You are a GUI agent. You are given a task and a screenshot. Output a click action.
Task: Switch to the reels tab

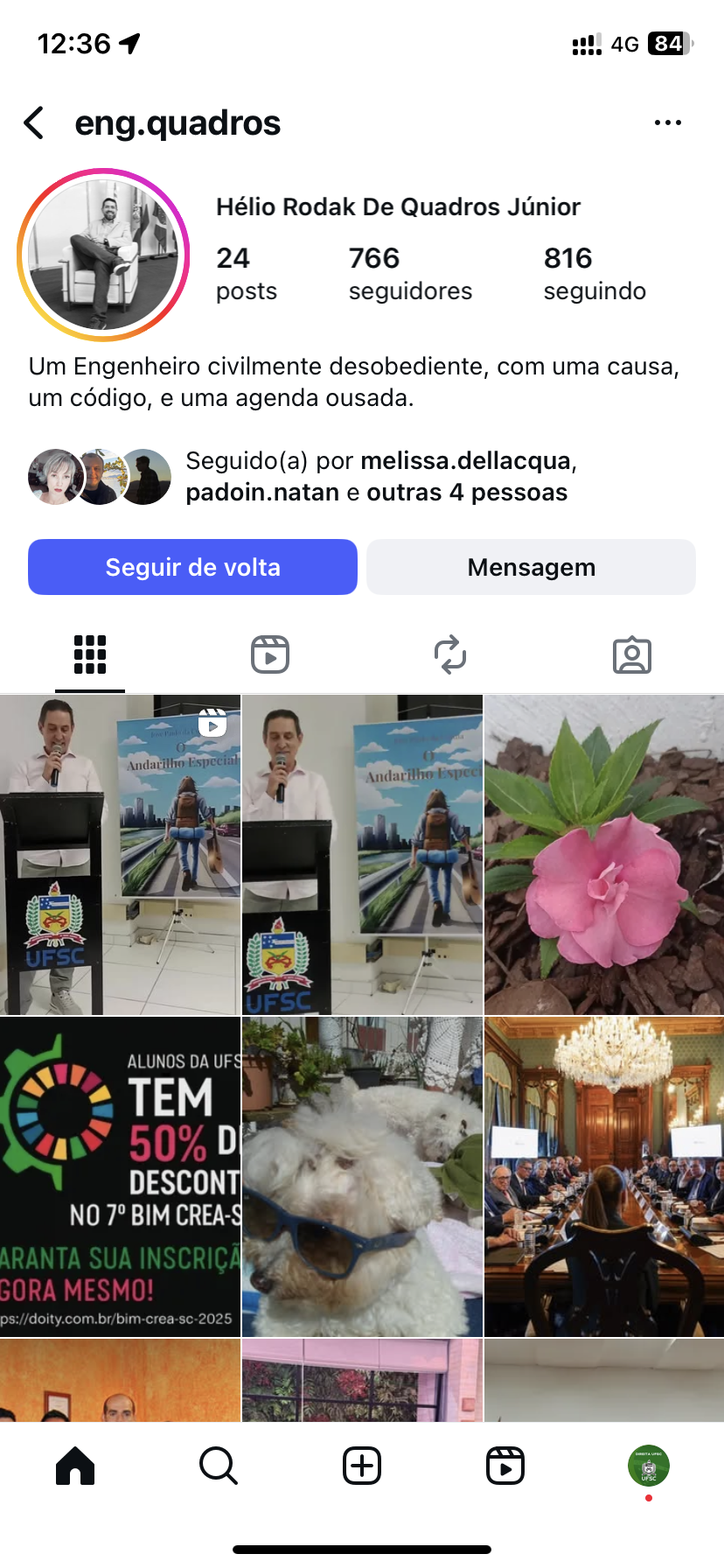(270, 654)
